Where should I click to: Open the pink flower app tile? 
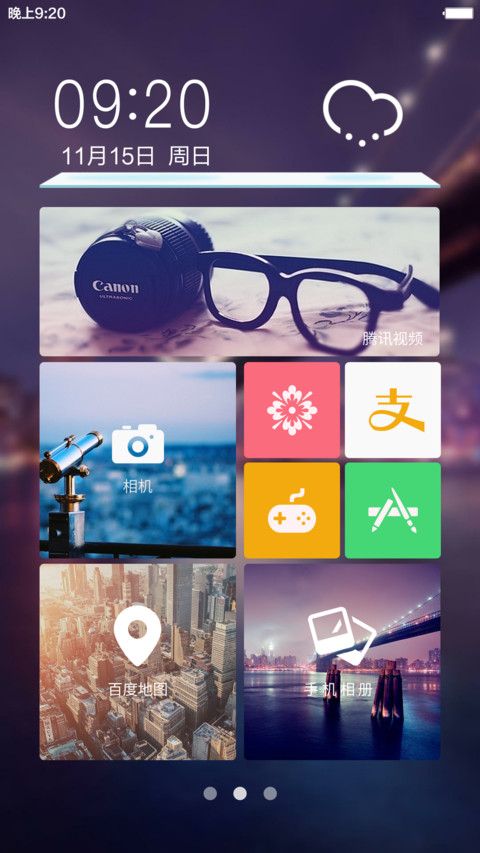[x=292, y=410]
